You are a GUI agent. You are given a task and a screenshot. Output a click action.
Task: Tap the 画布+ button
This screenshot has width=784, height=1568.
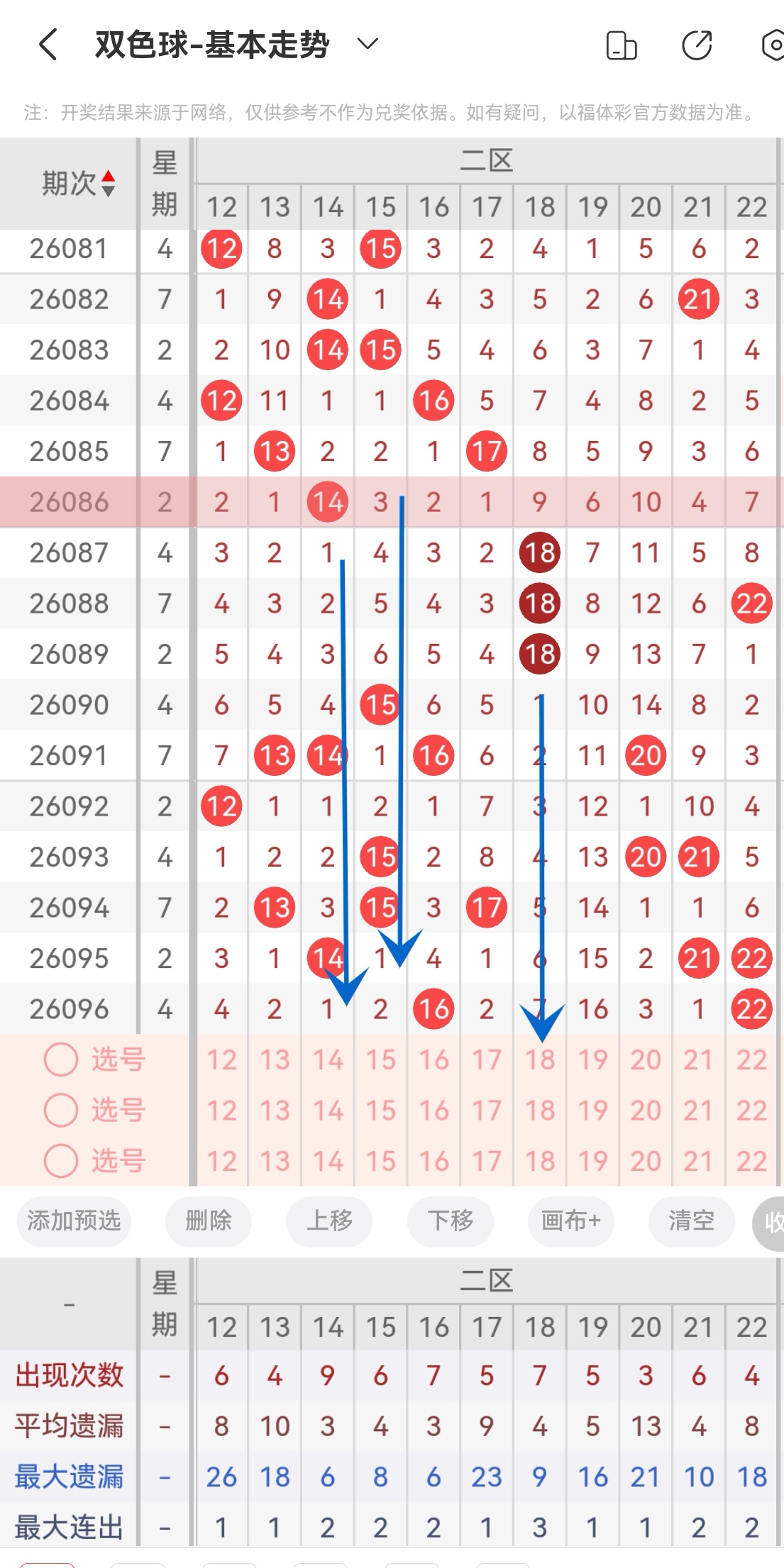coord(571,1221)
